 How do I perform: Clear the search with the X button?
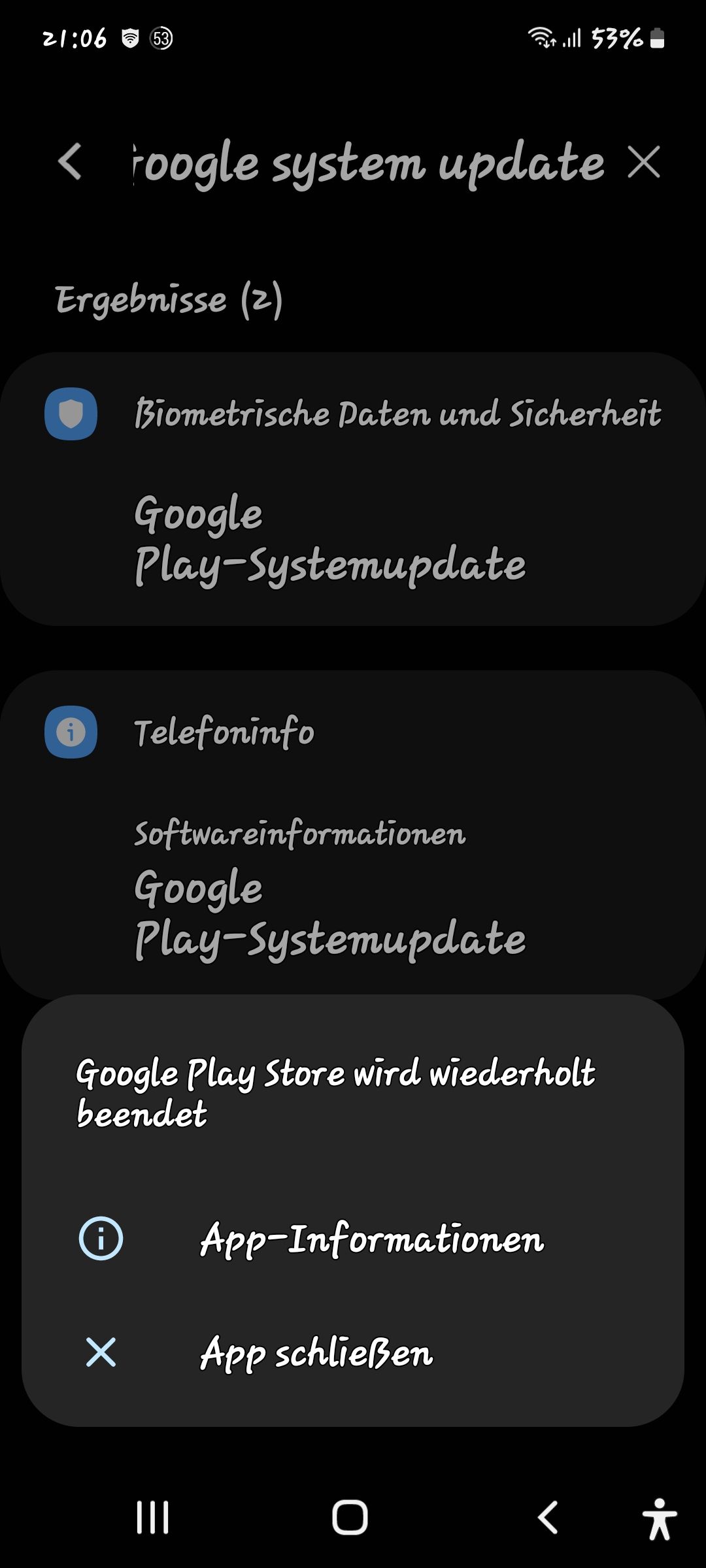click(x=645, y=163)
